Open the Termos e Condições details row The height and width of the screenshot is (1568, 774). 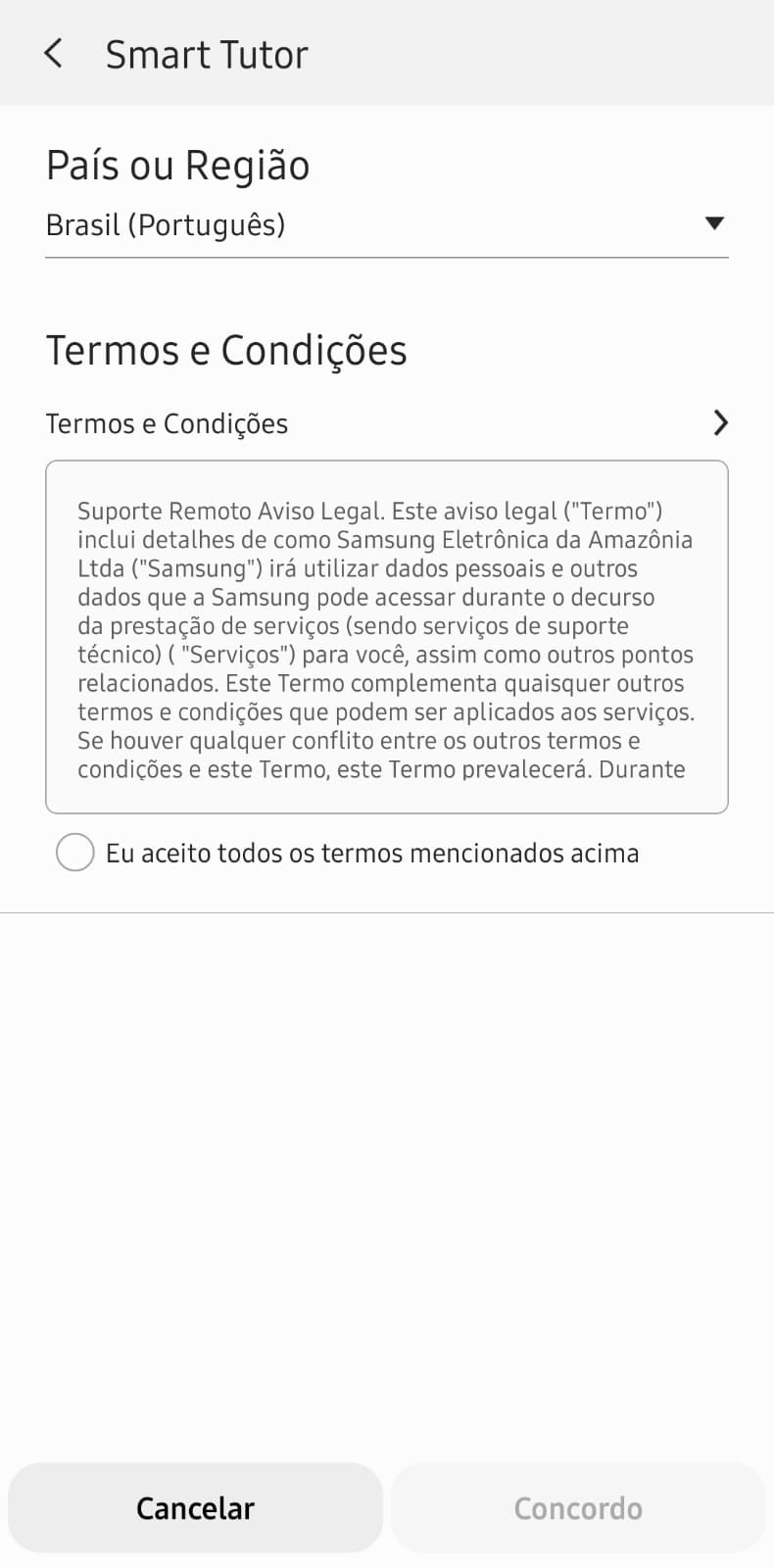(x=386, y=423)
